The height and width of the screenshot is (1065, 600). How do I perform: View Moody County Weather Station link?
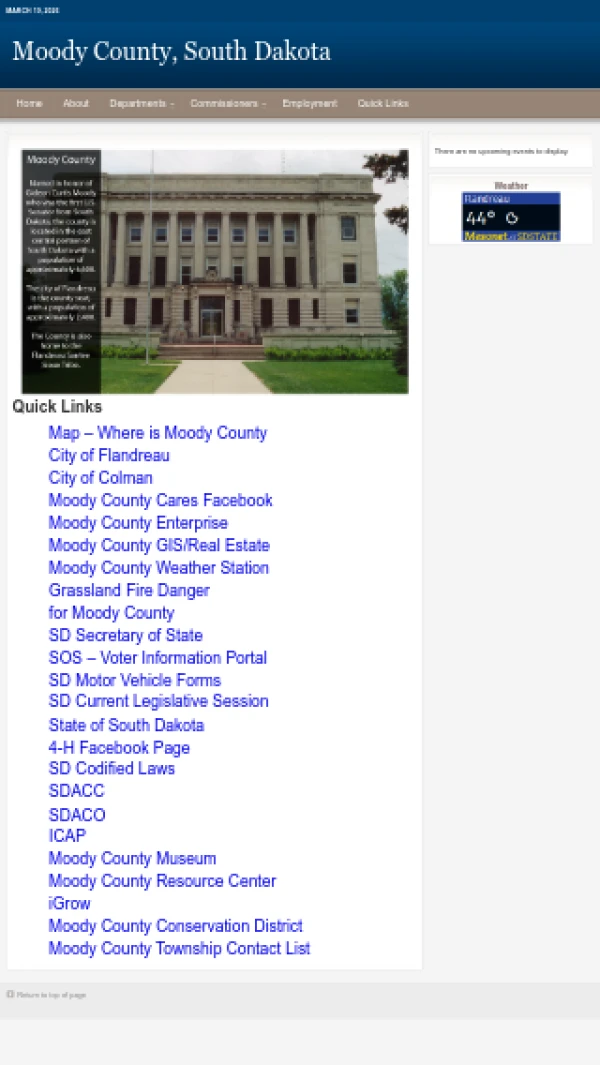158,568
